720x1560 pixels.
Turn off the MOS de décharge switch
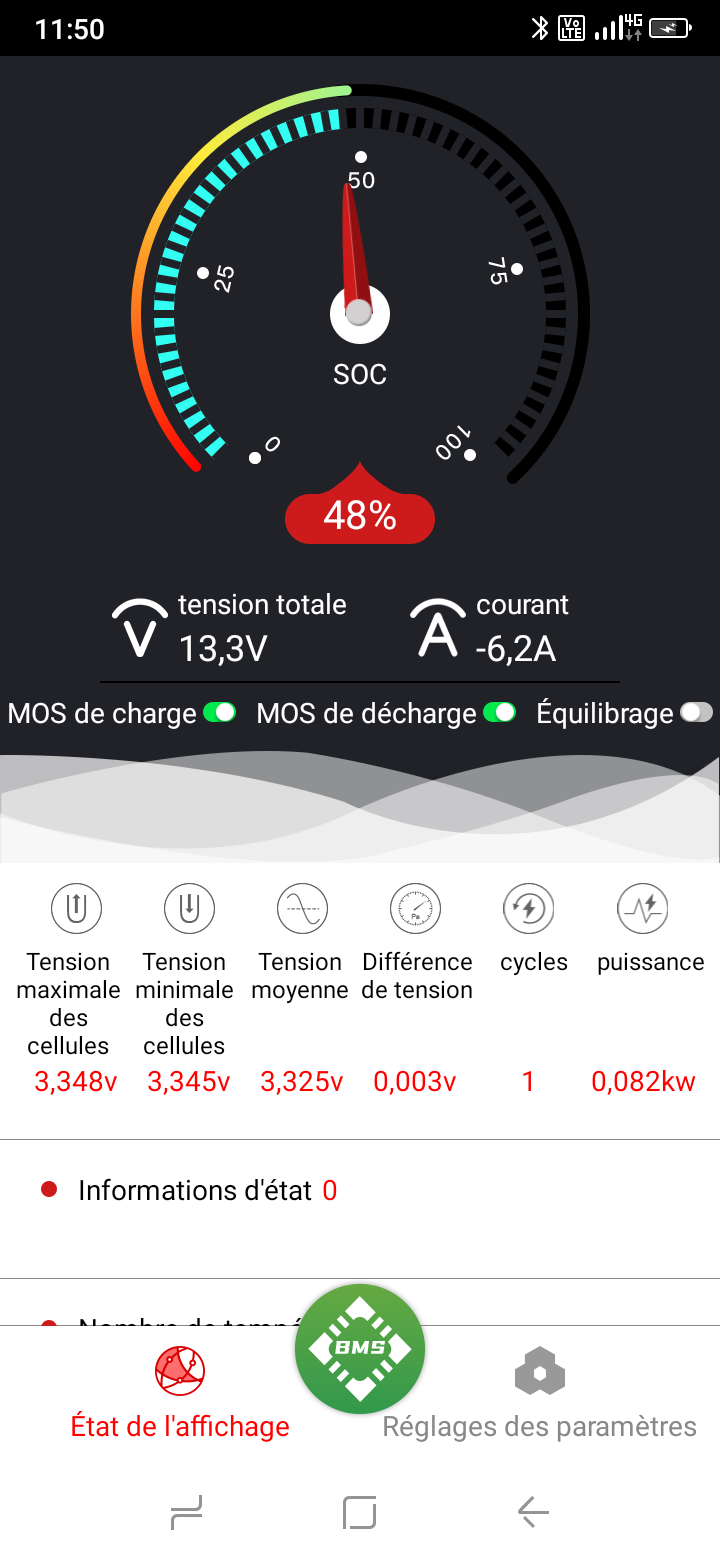(499, 713)
